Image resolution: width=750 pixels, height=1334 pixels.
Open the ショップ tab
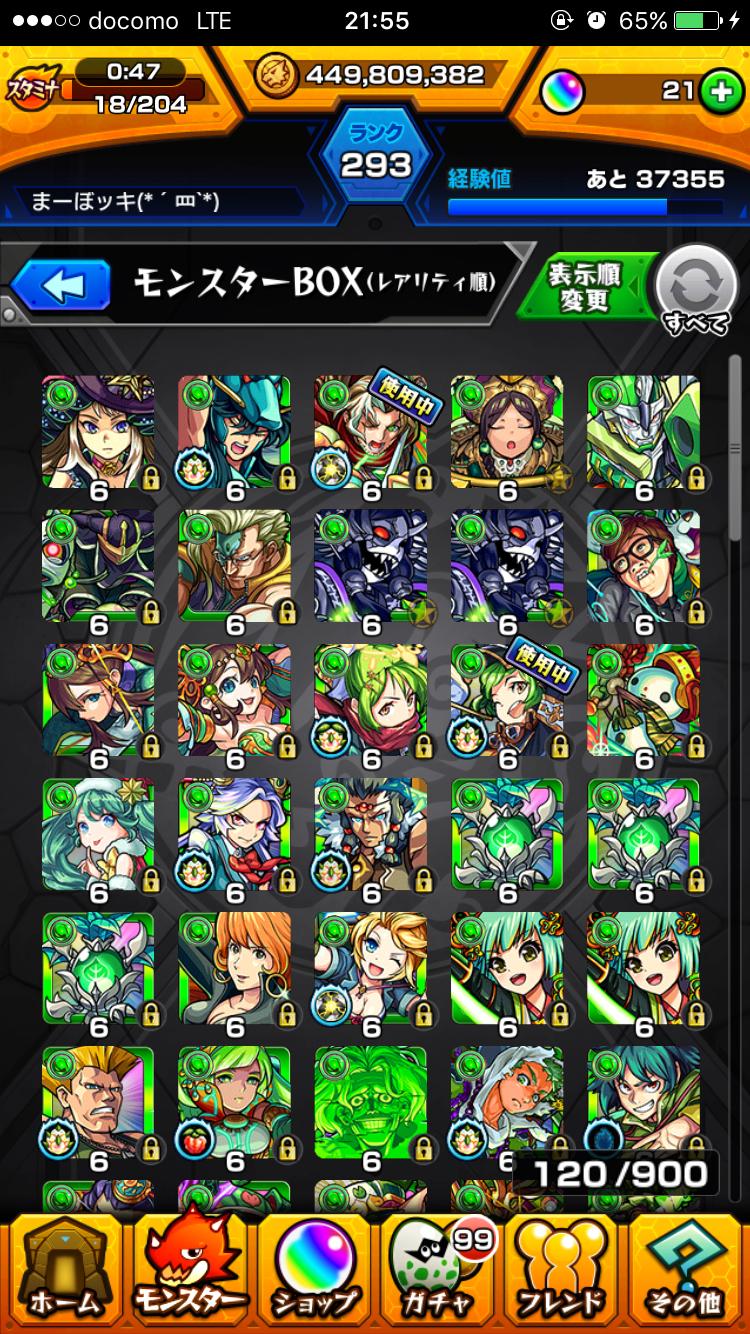pyautogui.click(x=314, y=1275)
